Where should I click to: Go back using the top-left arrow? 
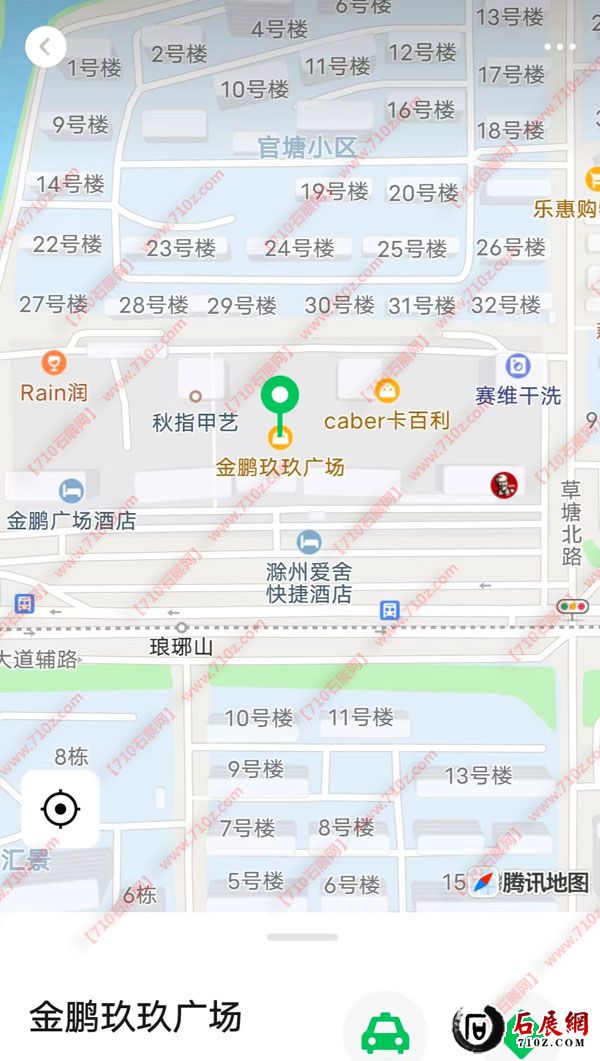pyautogui.click(x=45, y=46)
